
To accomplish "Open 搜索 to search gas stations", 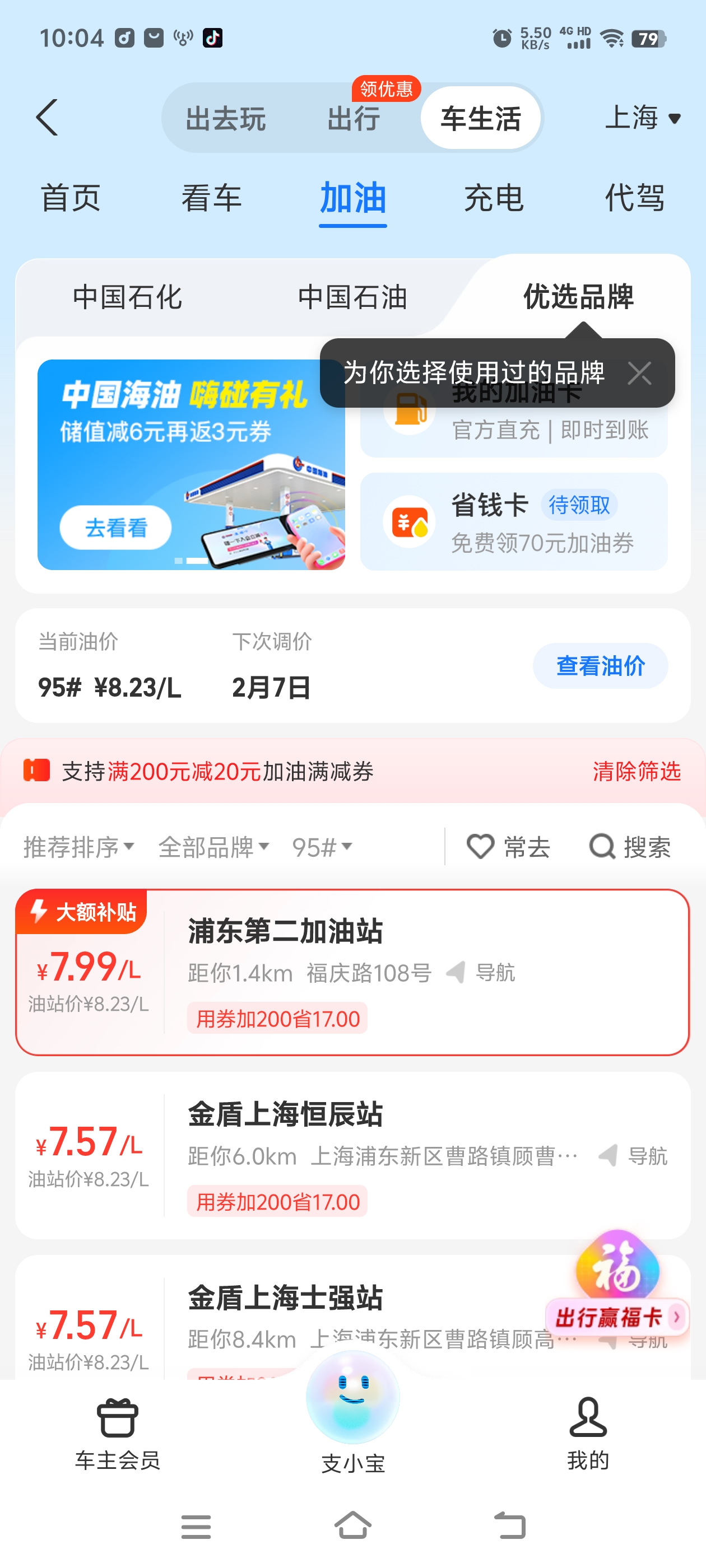I will 630,847.
